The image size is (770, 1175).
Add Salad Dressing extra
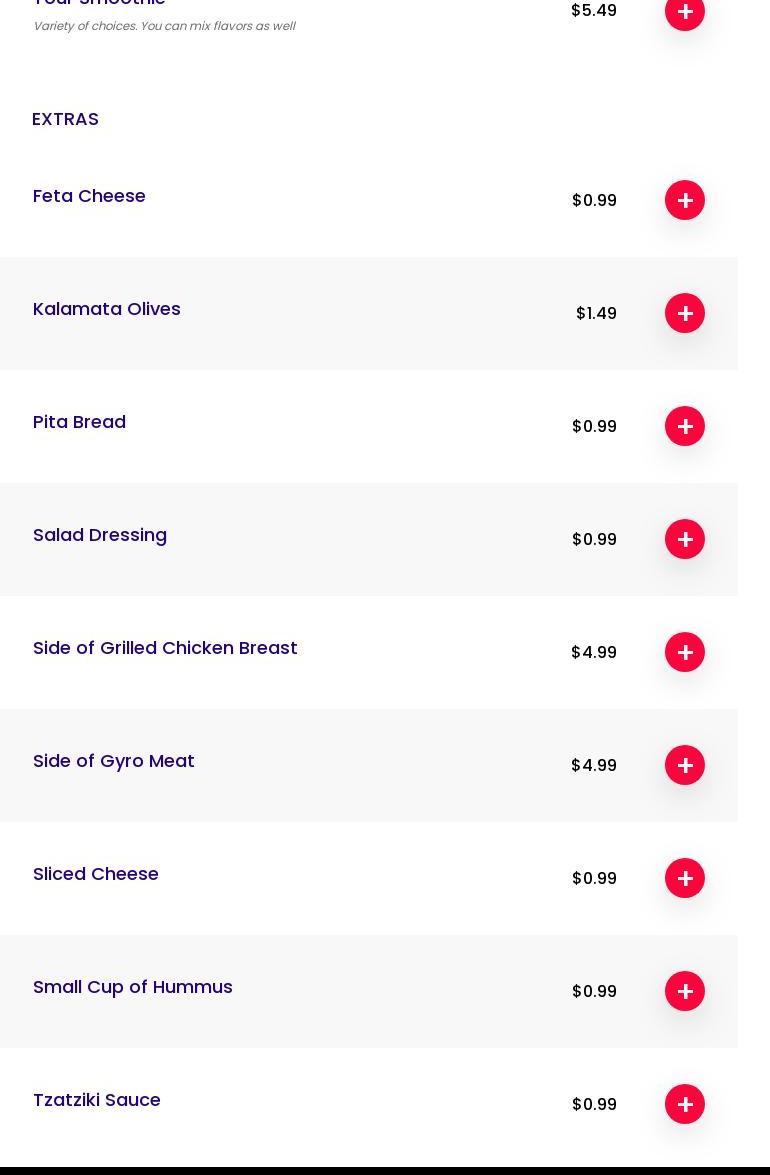point(685,539)
